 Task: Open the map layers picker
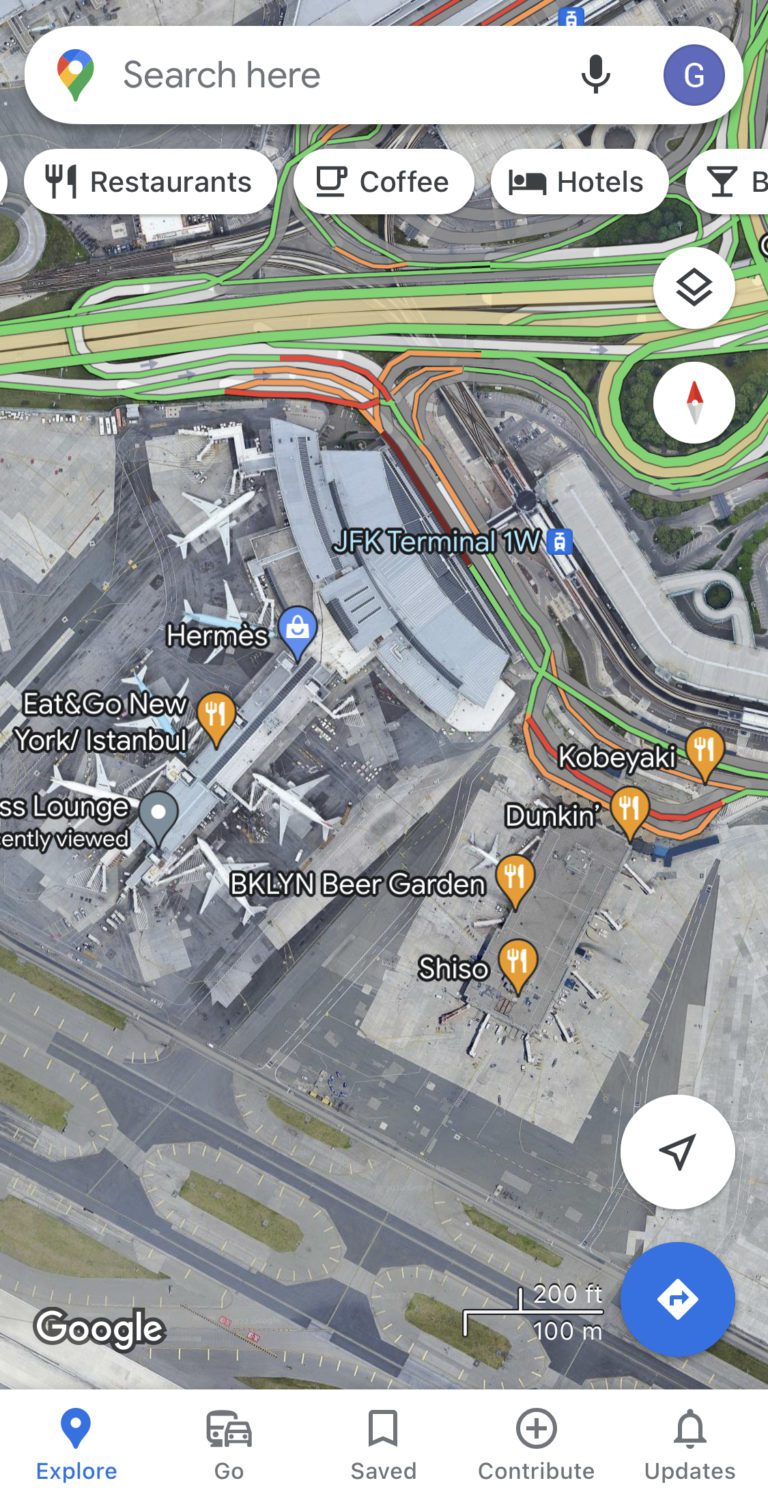coord(694,287)
